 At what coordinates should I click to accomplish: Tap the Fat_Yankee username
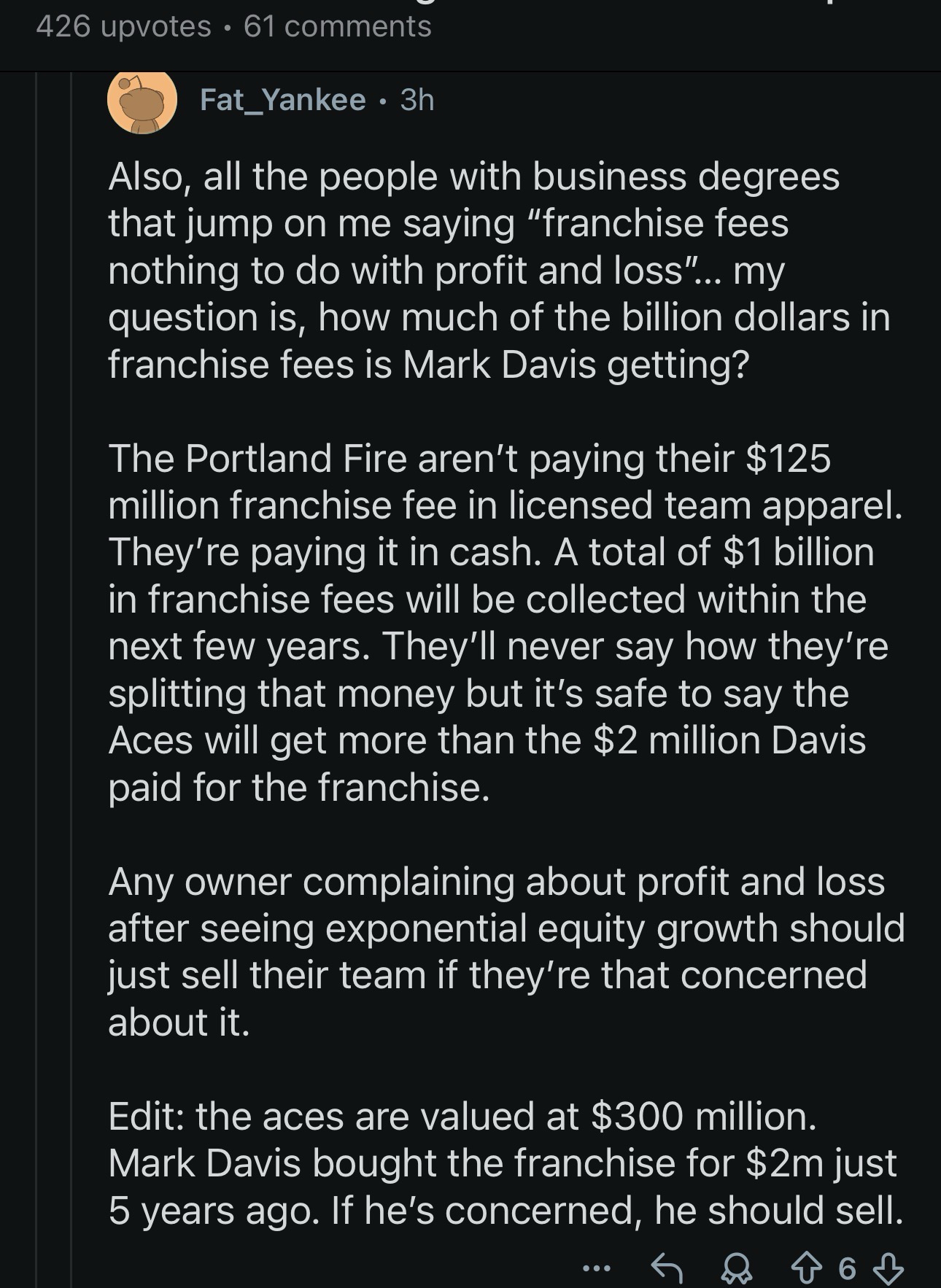coord(282,100)
